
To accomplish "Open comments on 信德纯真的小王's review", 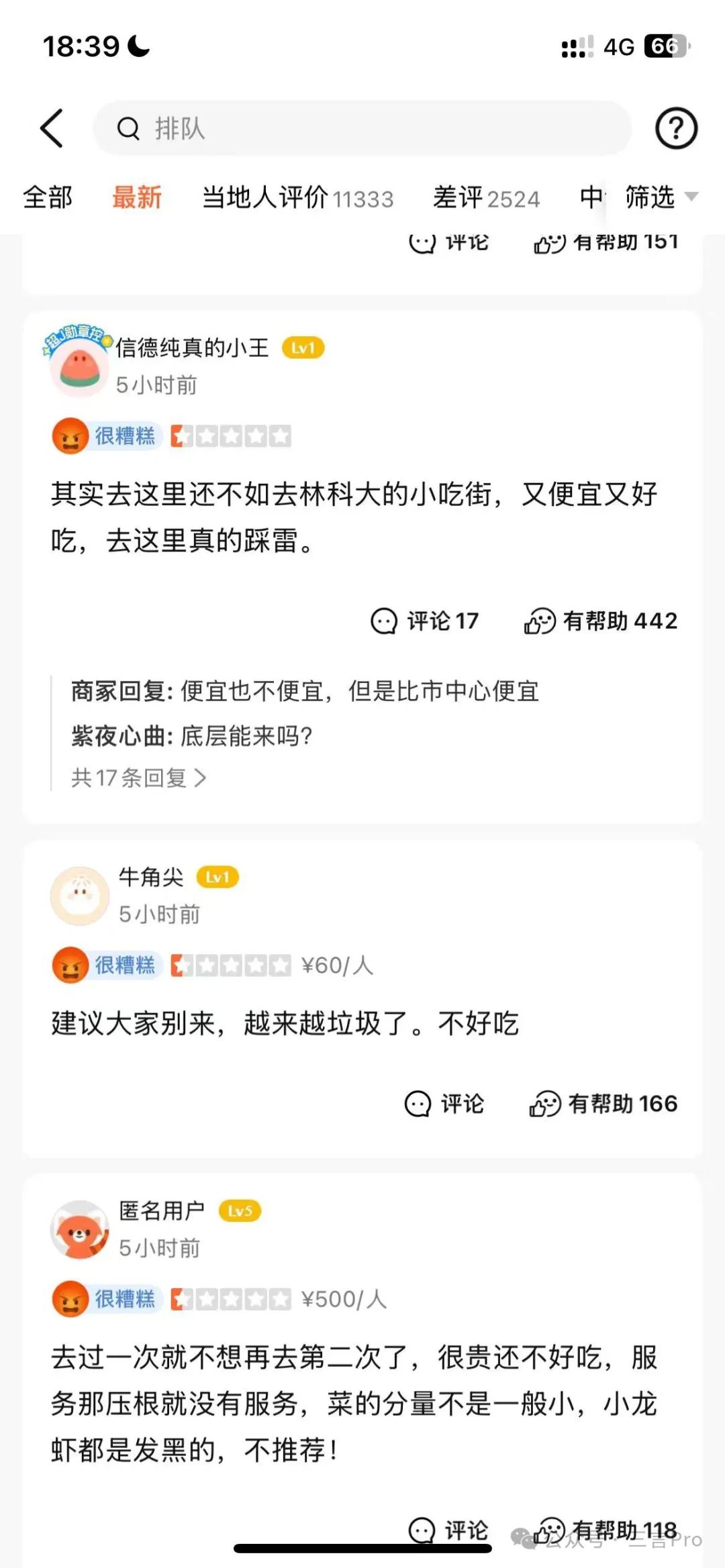I will tap(425, 621).
